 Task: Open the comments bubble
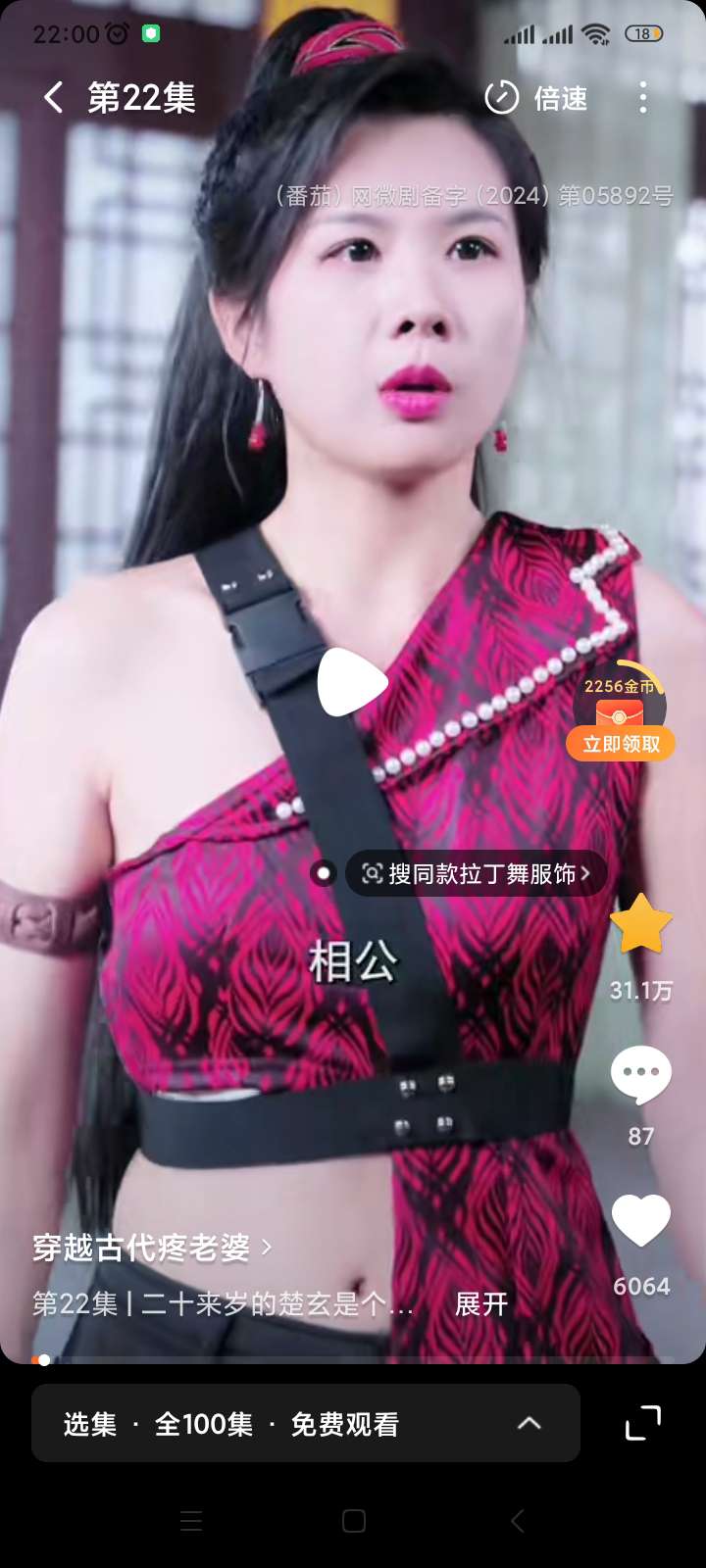641,1075
